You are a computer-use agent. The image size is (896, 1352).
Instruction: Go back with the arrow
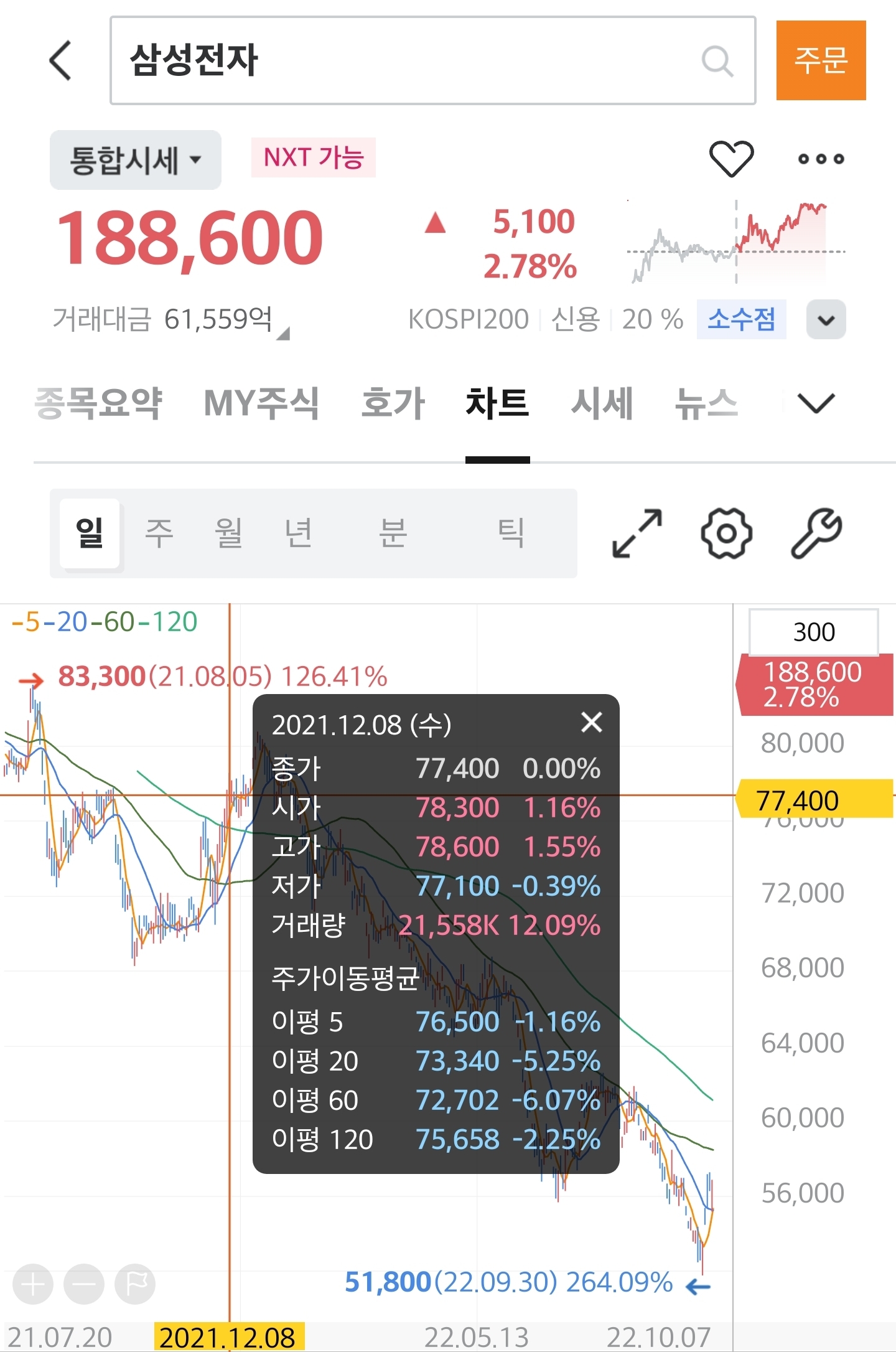(60, 60)
